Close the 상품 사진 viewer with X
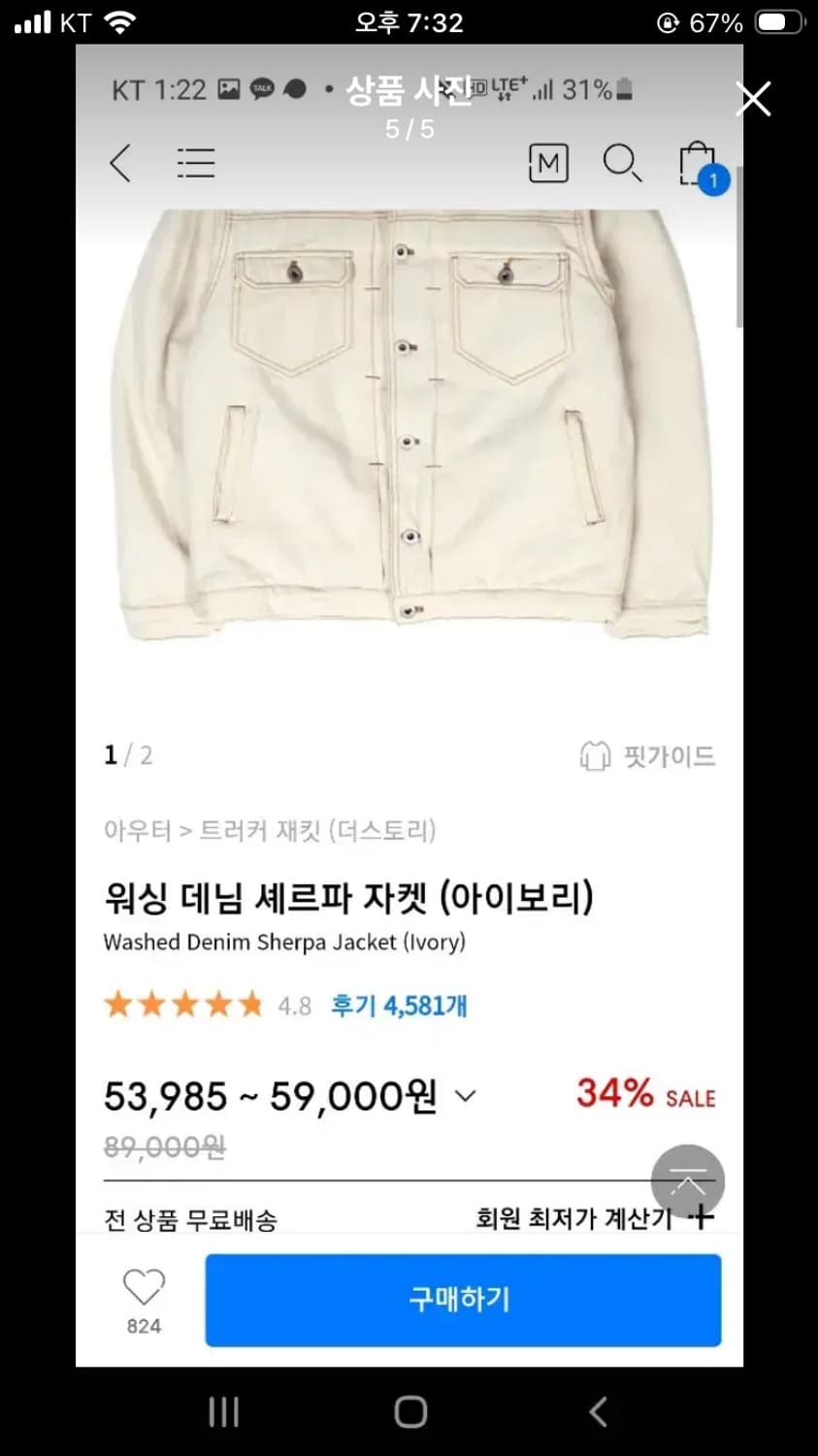Screen dimensions: 818x1456 [753, 99]
